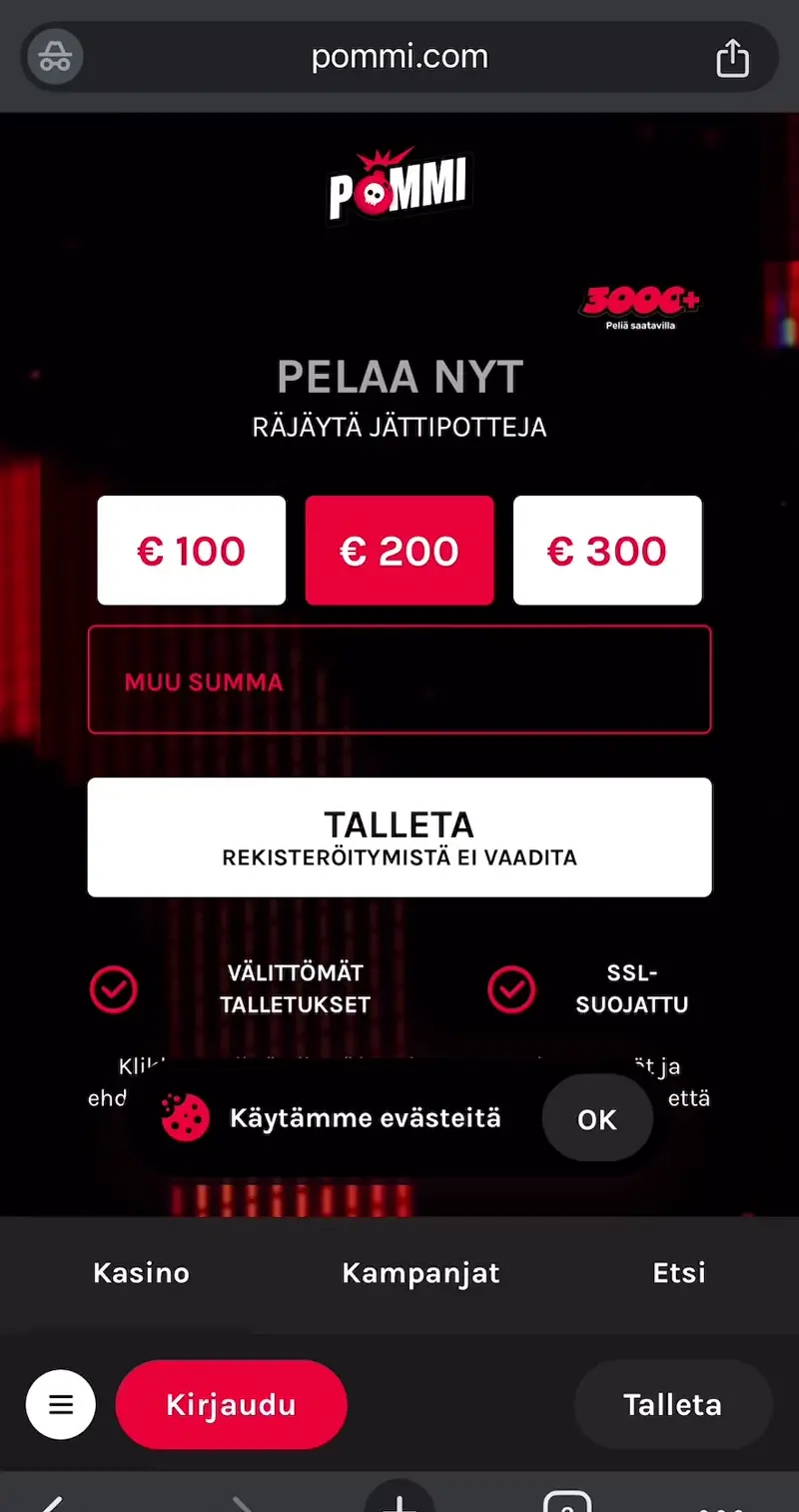This screenshot has height=1512, width=799.
Task: Click the MUU SUMMA amount field
Action: click(x=399, y=681)
